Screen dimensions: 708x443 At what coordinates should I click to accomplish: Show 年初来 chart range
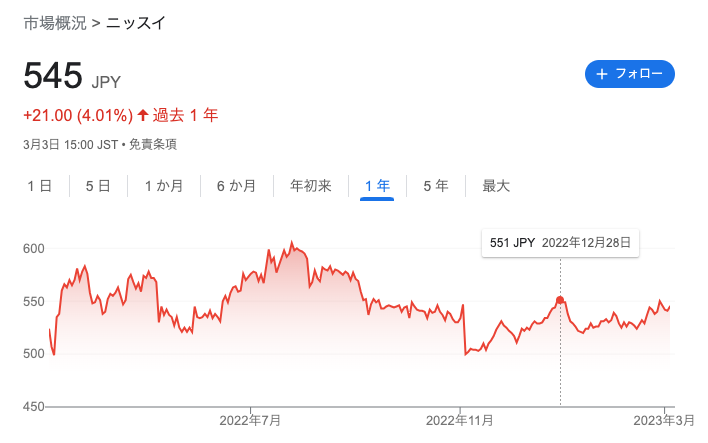310,186
